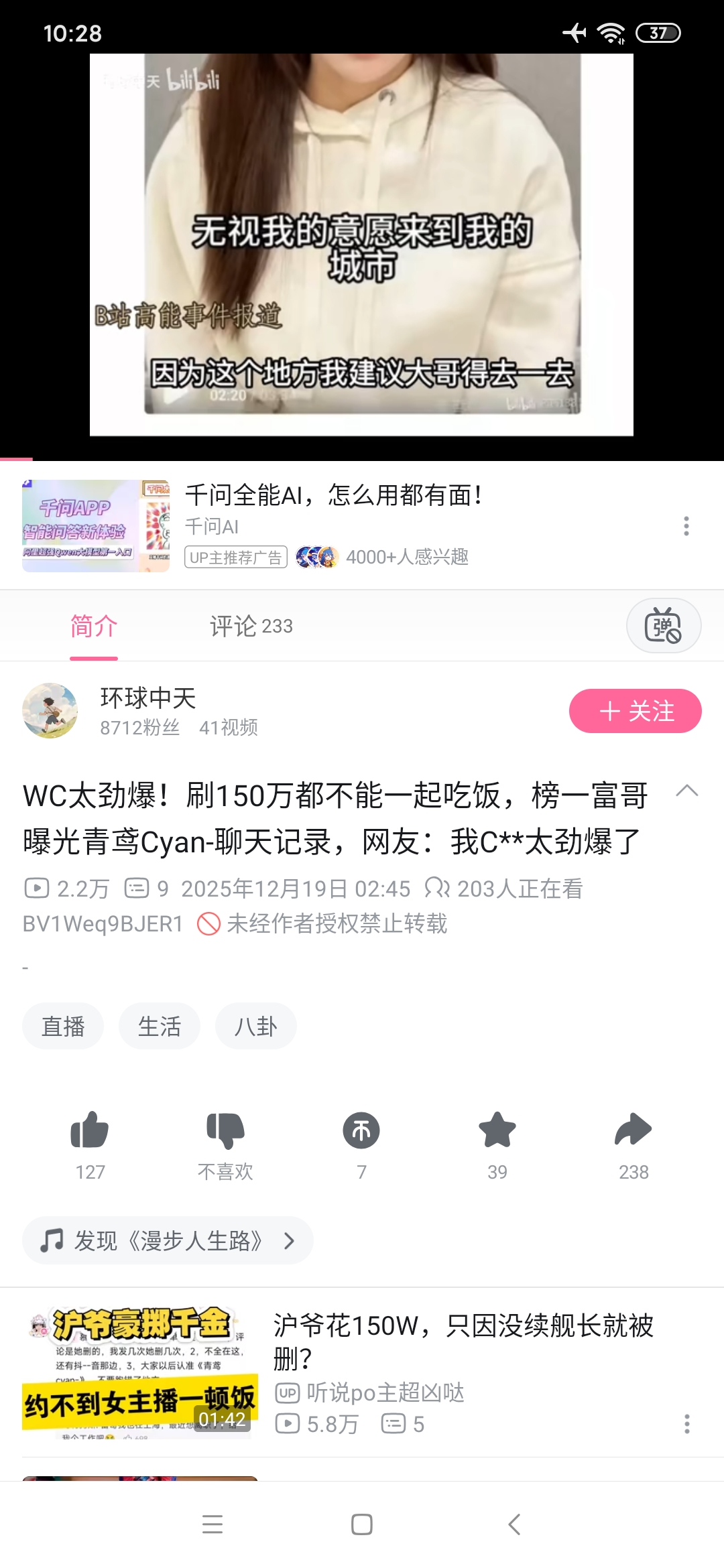The height and width of the screenshot is (1568, 724).
Task: Collapse the video description with the up chevron
Action: tap(685, 789)
